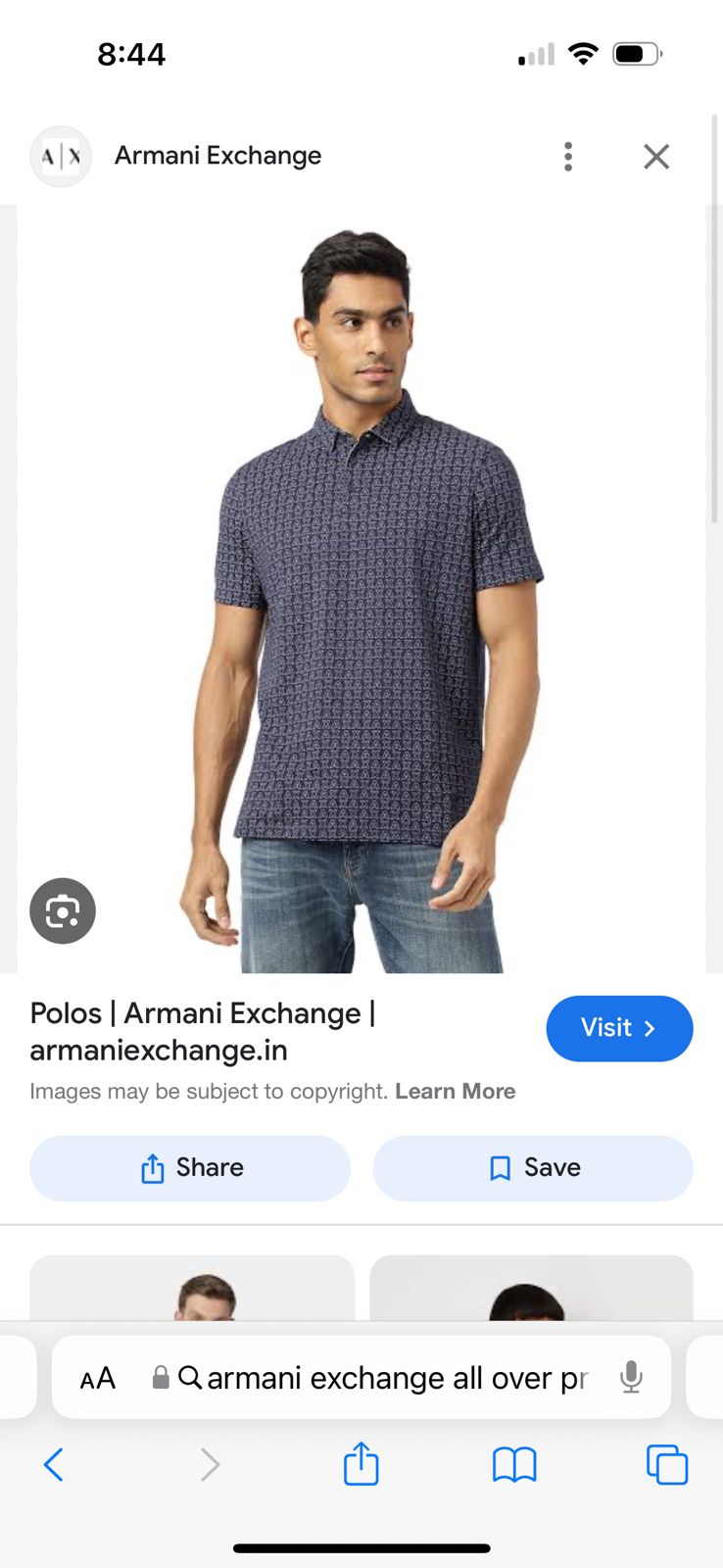
Task: Visit the armaniexchange.in page
Action: [619, 1028]
